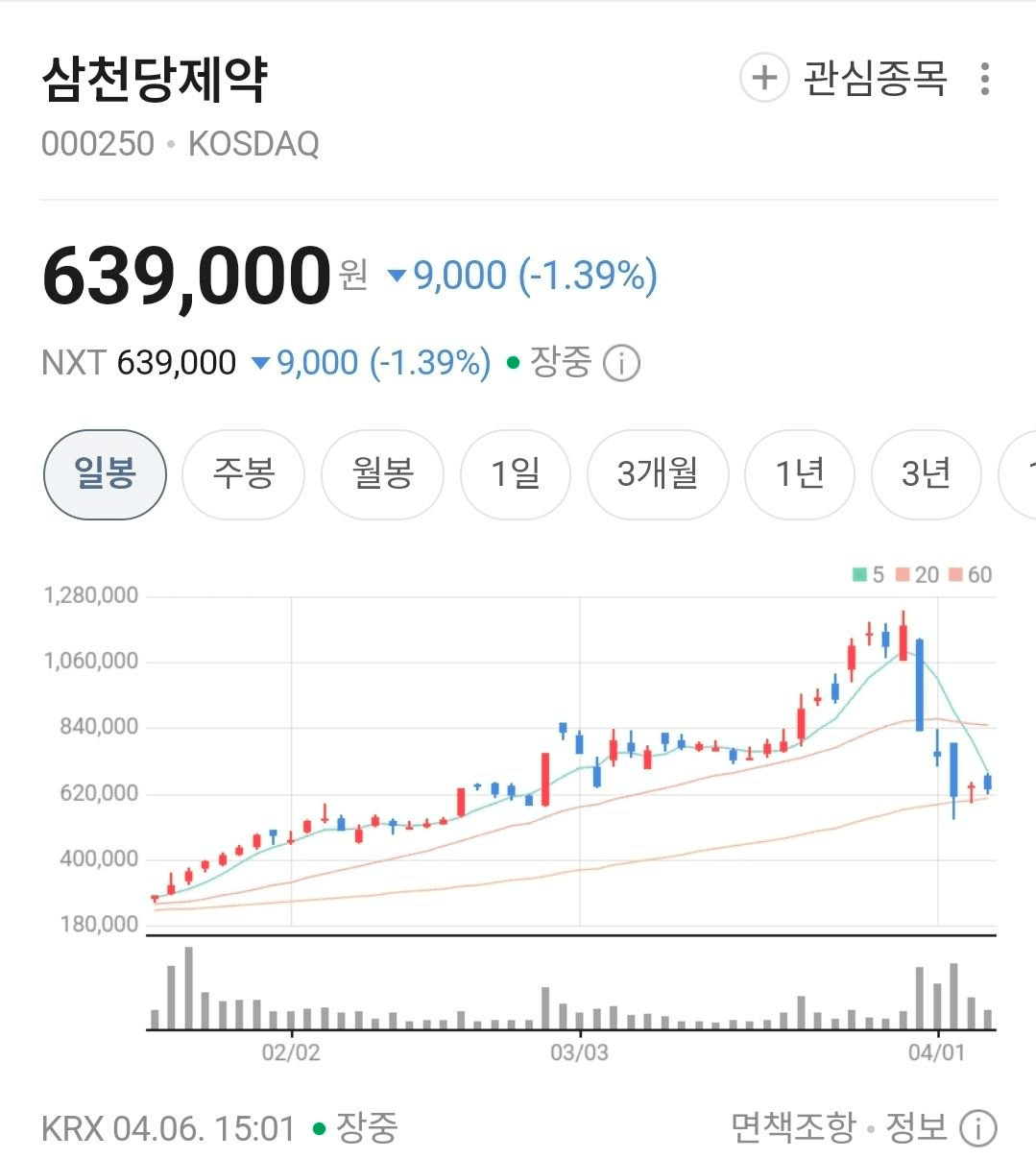Image resolution: width=1036 pixels, height=1159 pixels.
Task: Add 삼천당제약 to 관심종목 watchlist
Action: pyautogui.click(x=843, y=78)
